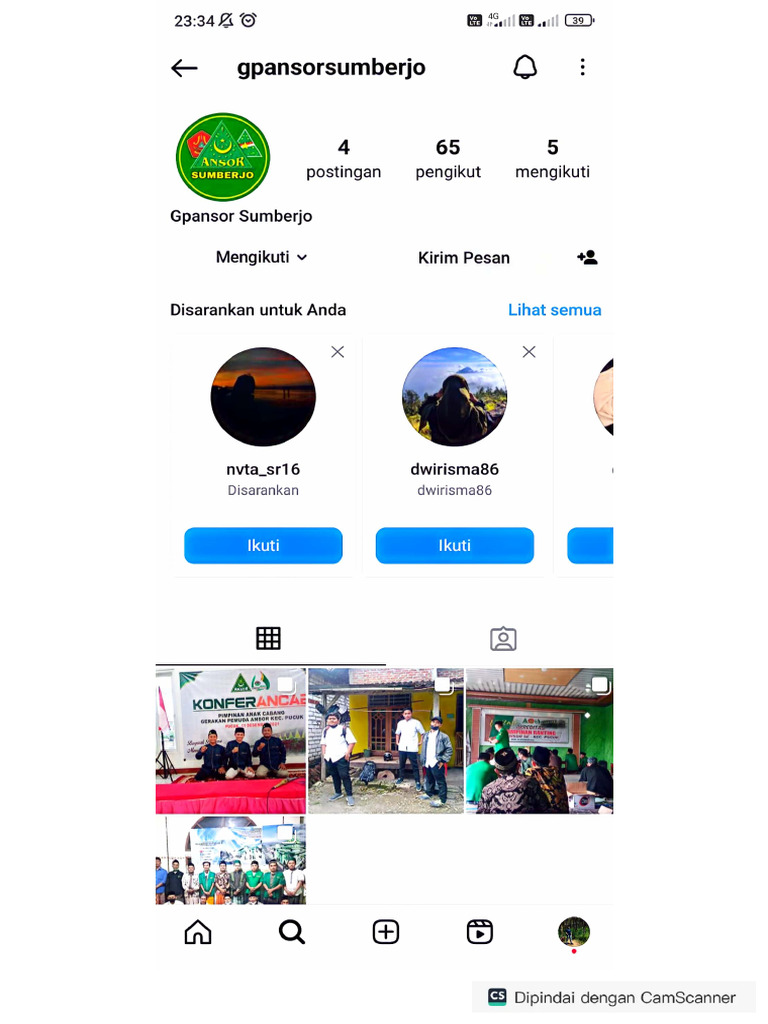Open the Konferancab post thumbnail

(x=231, y=741)
